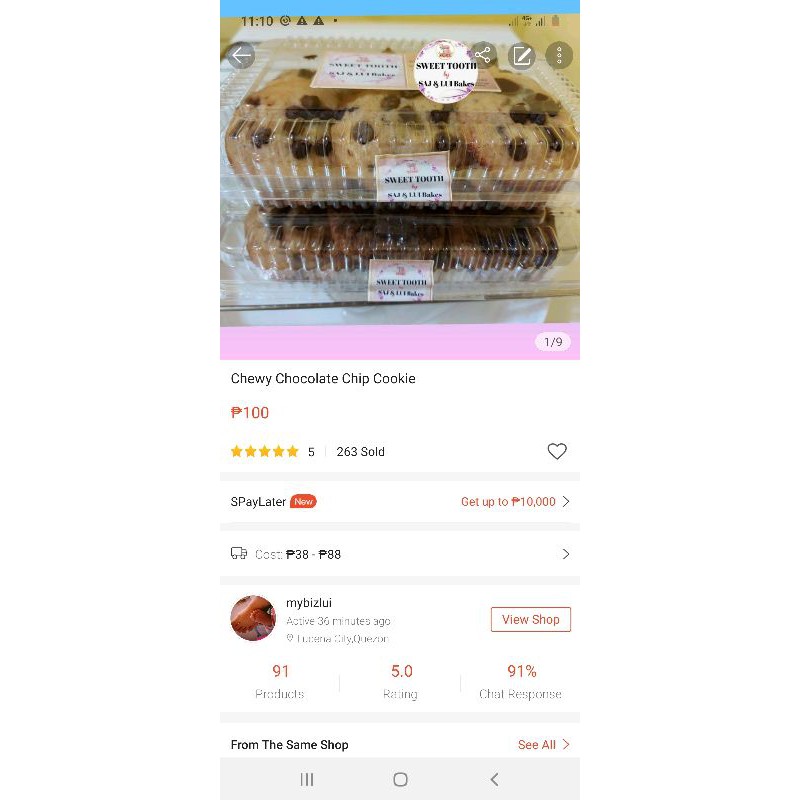This screenshot has width=800, height=800.
Task: Go back using the top-left arrow
Action: [241, 56]
